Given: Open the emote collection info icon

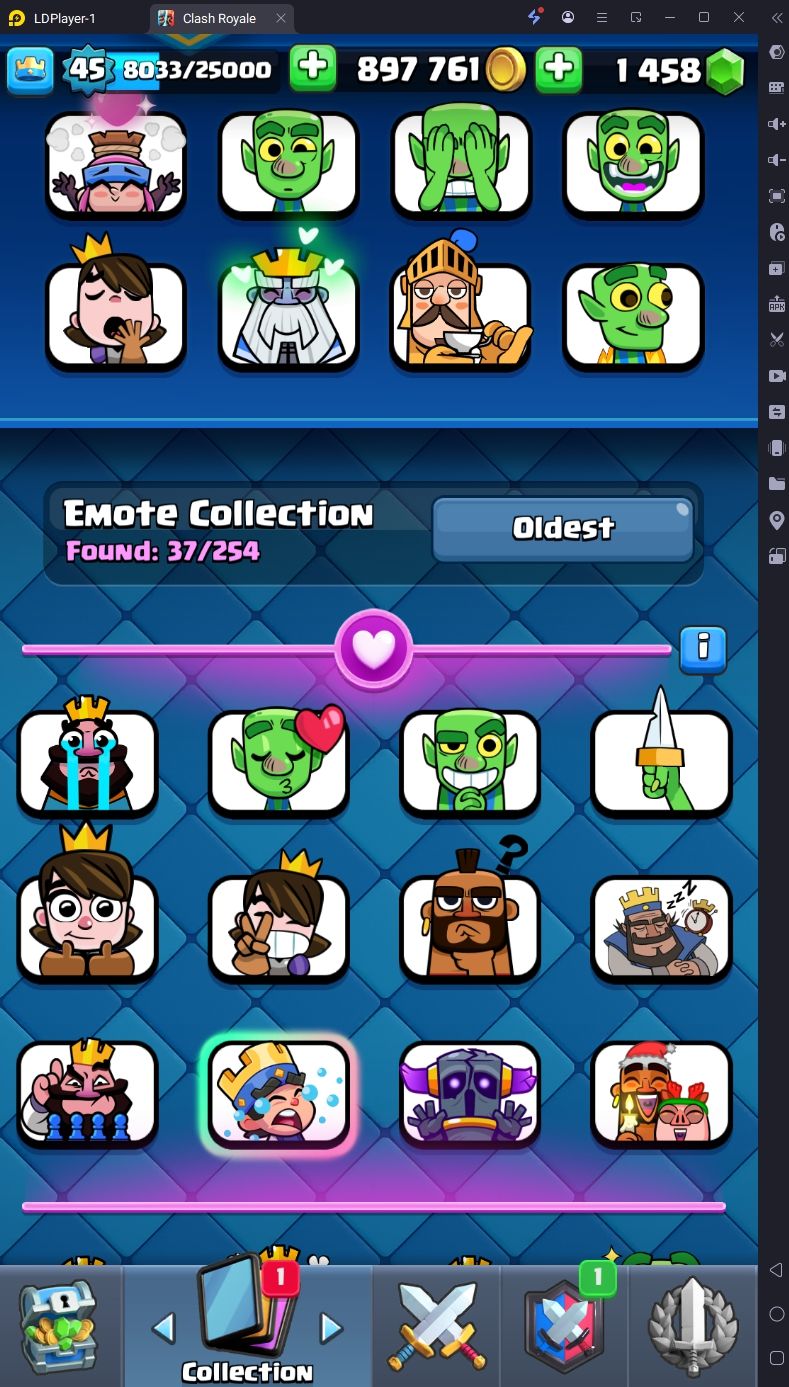Looking at the screenshot, I should point(702,650).
